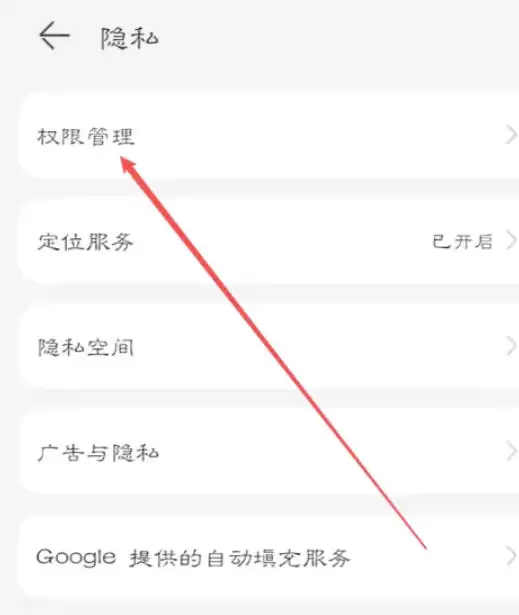Open 权限管理 settings

[269, 135]
